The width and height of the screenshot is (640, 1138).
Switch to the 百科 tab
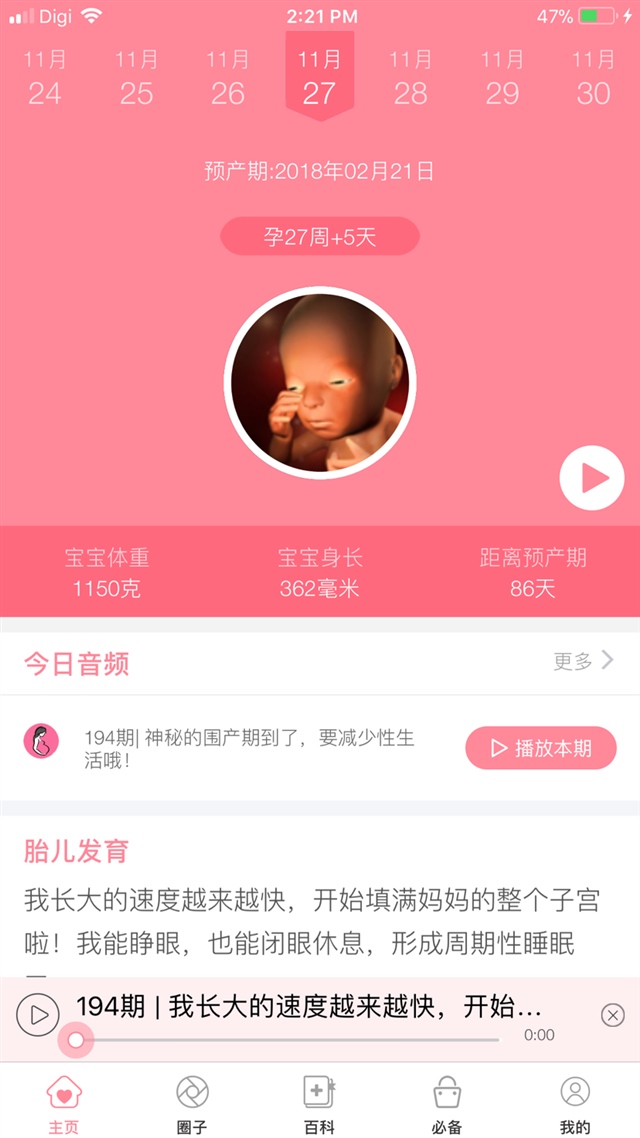pyautogui.click(x=320, y=1104)
